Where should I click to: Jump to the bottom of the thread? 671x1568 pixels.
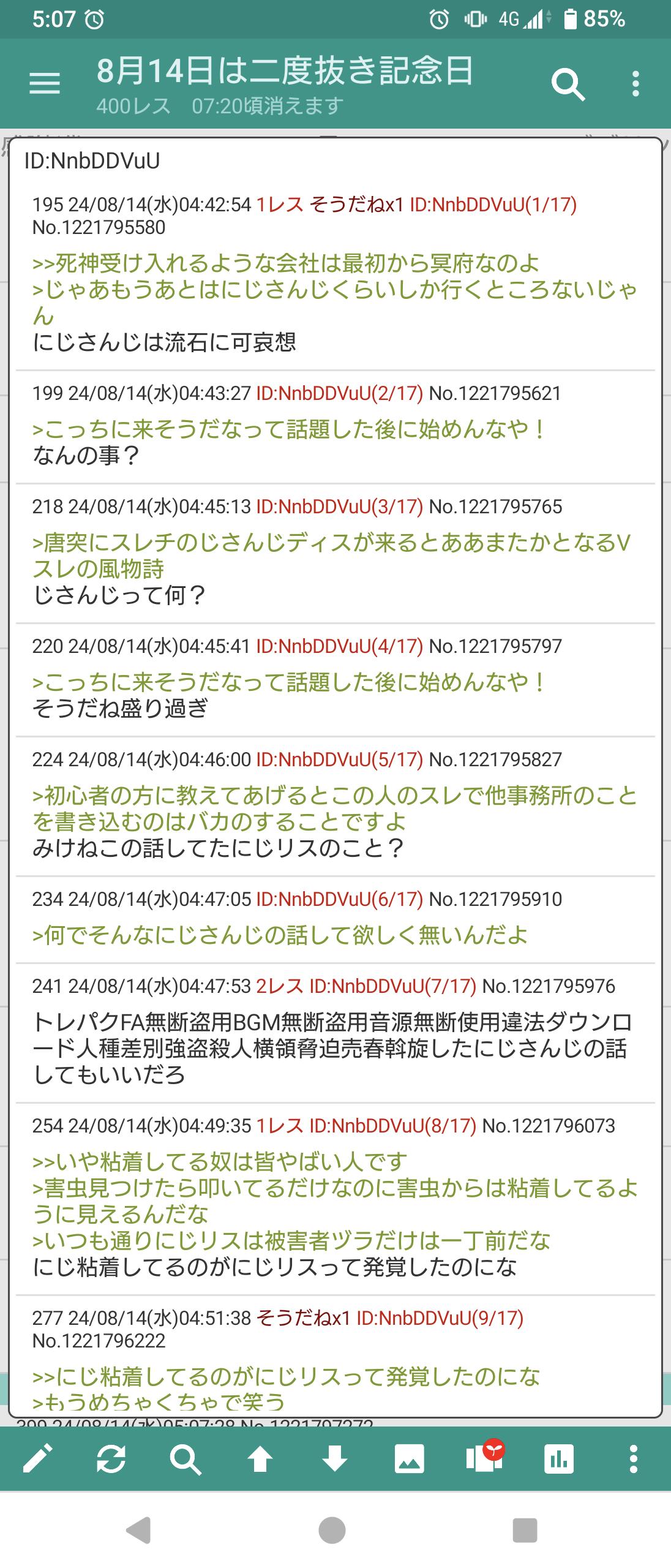pos(335,1458)
